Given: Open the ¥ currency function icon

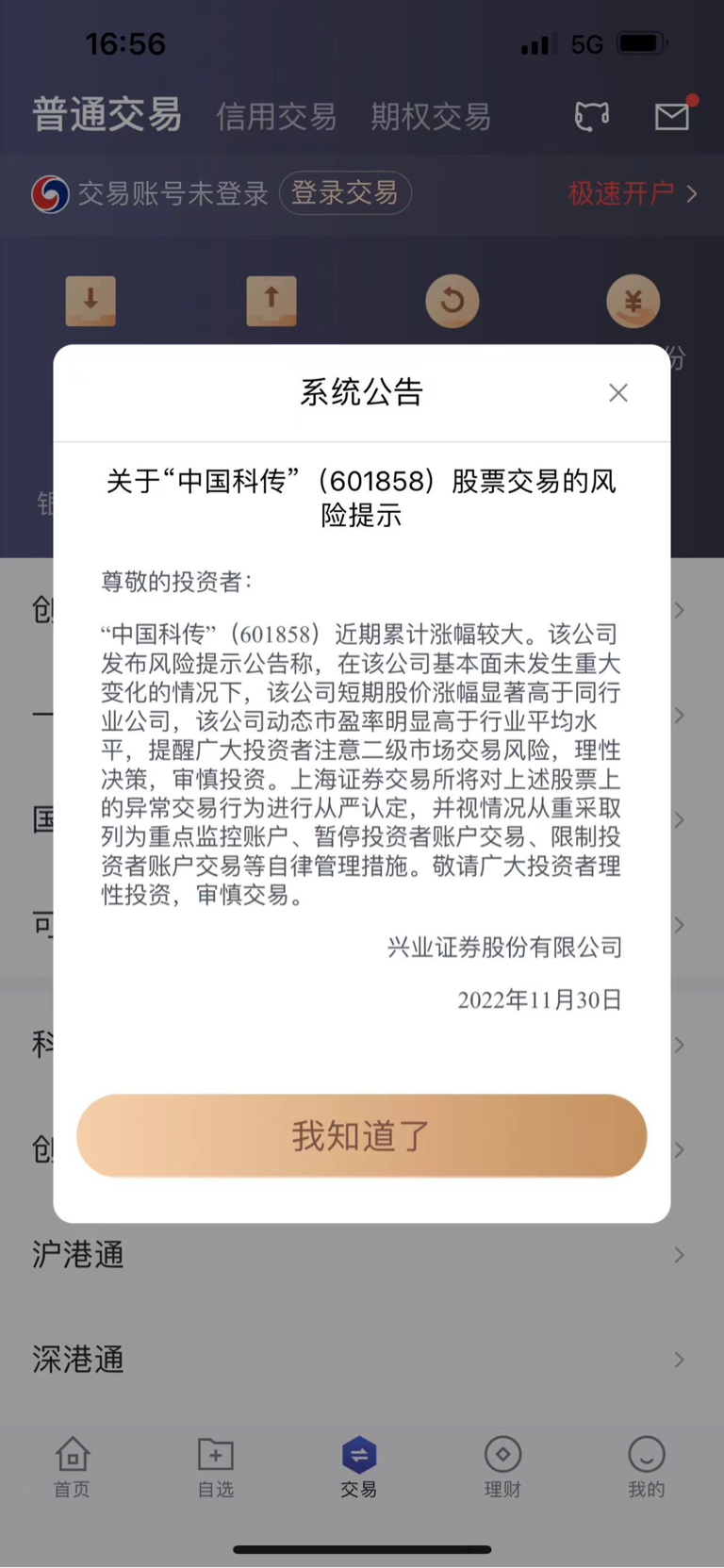Looking at the screenshot, I should pyautogui.click(x=633, y=301).
